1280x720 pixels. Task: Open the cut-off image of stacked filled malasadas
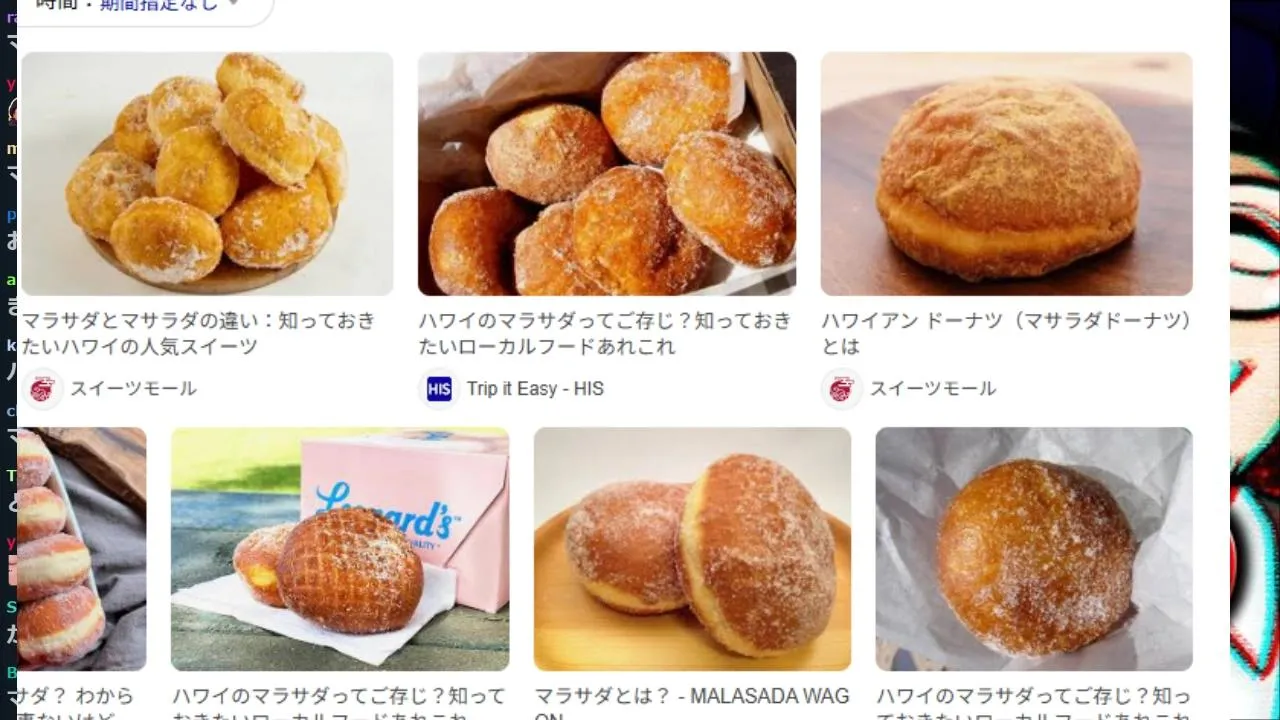[x=82, y=549]
